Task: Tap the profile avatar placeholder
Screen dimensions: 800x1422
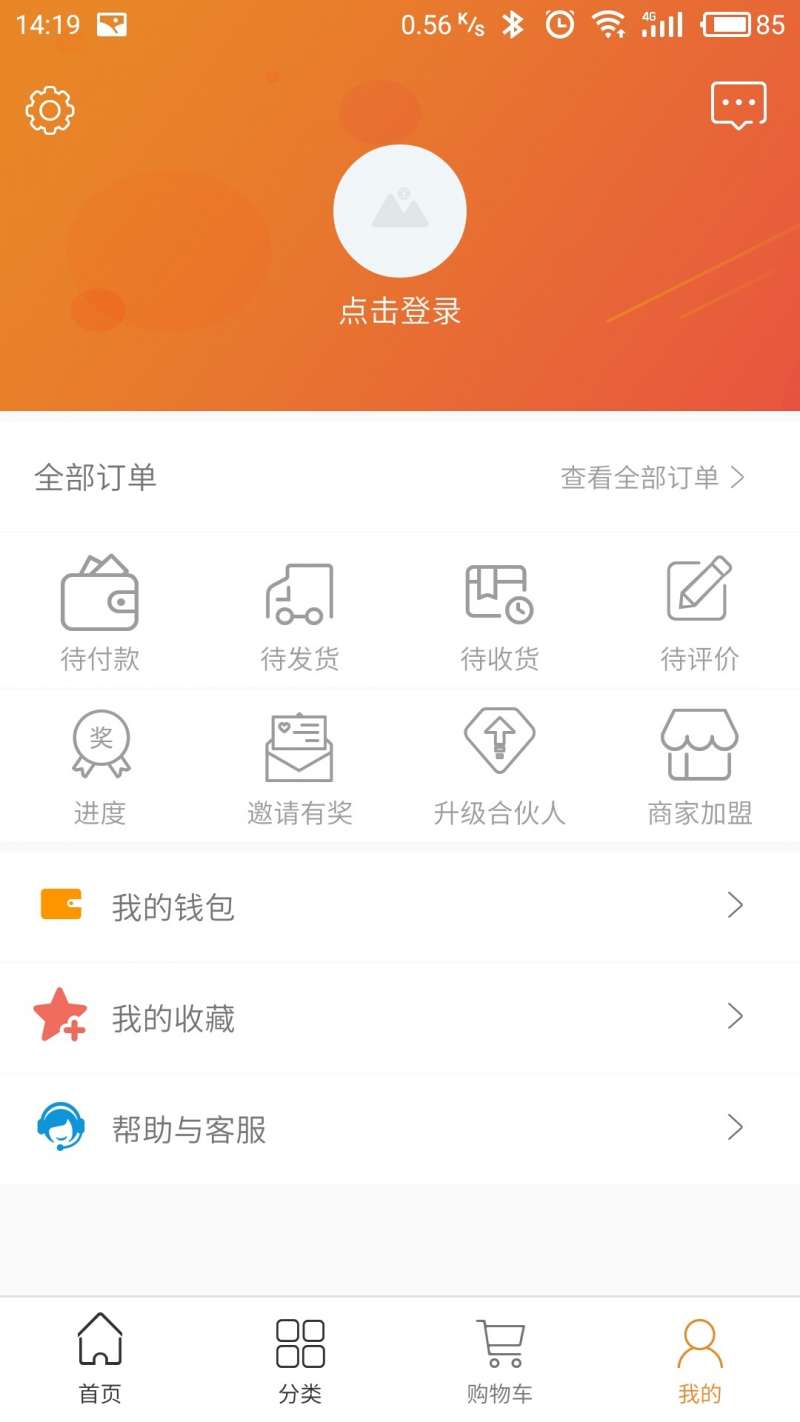Action: [400, 211]
